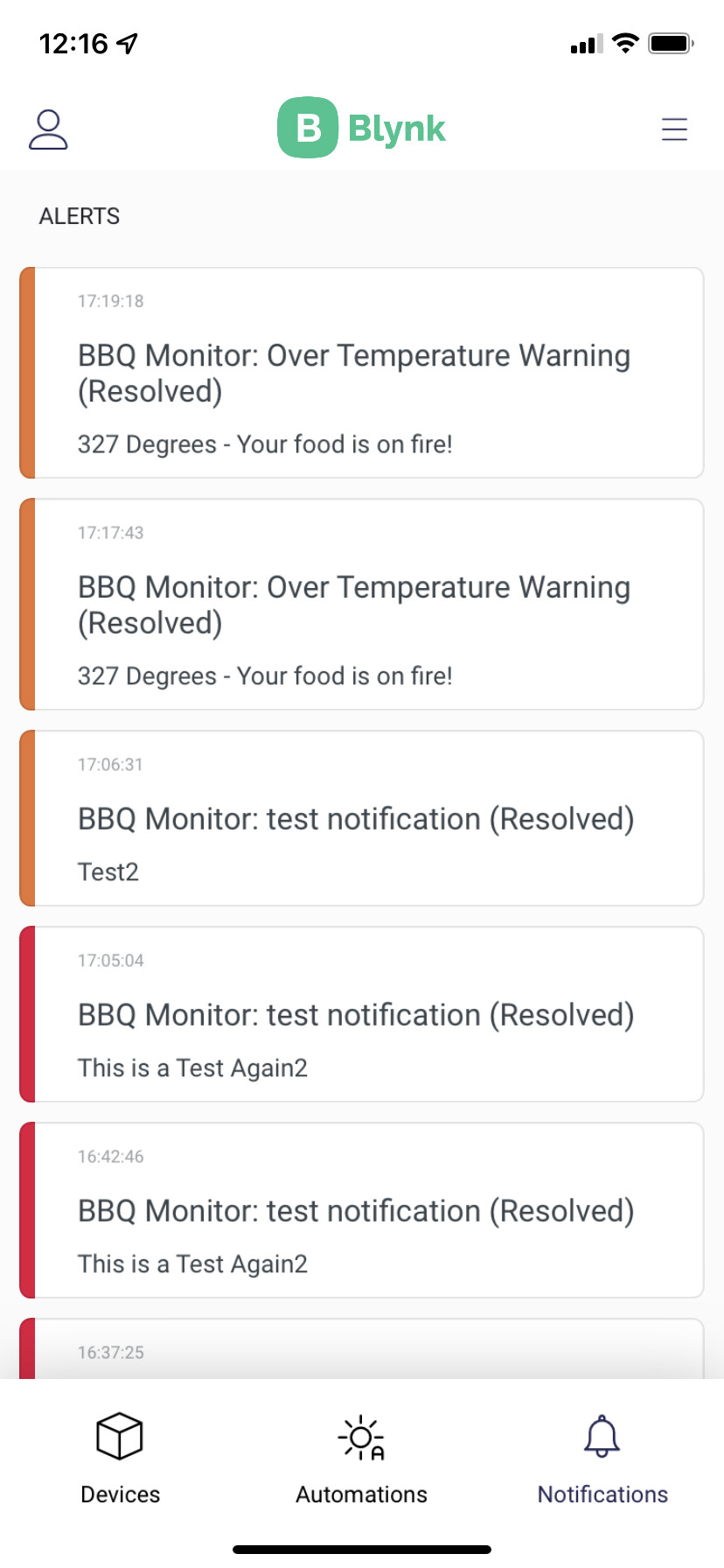Open the 17:19:18 Over Temperature Warning alert
724x1568 pixels.
click(362, 373)
